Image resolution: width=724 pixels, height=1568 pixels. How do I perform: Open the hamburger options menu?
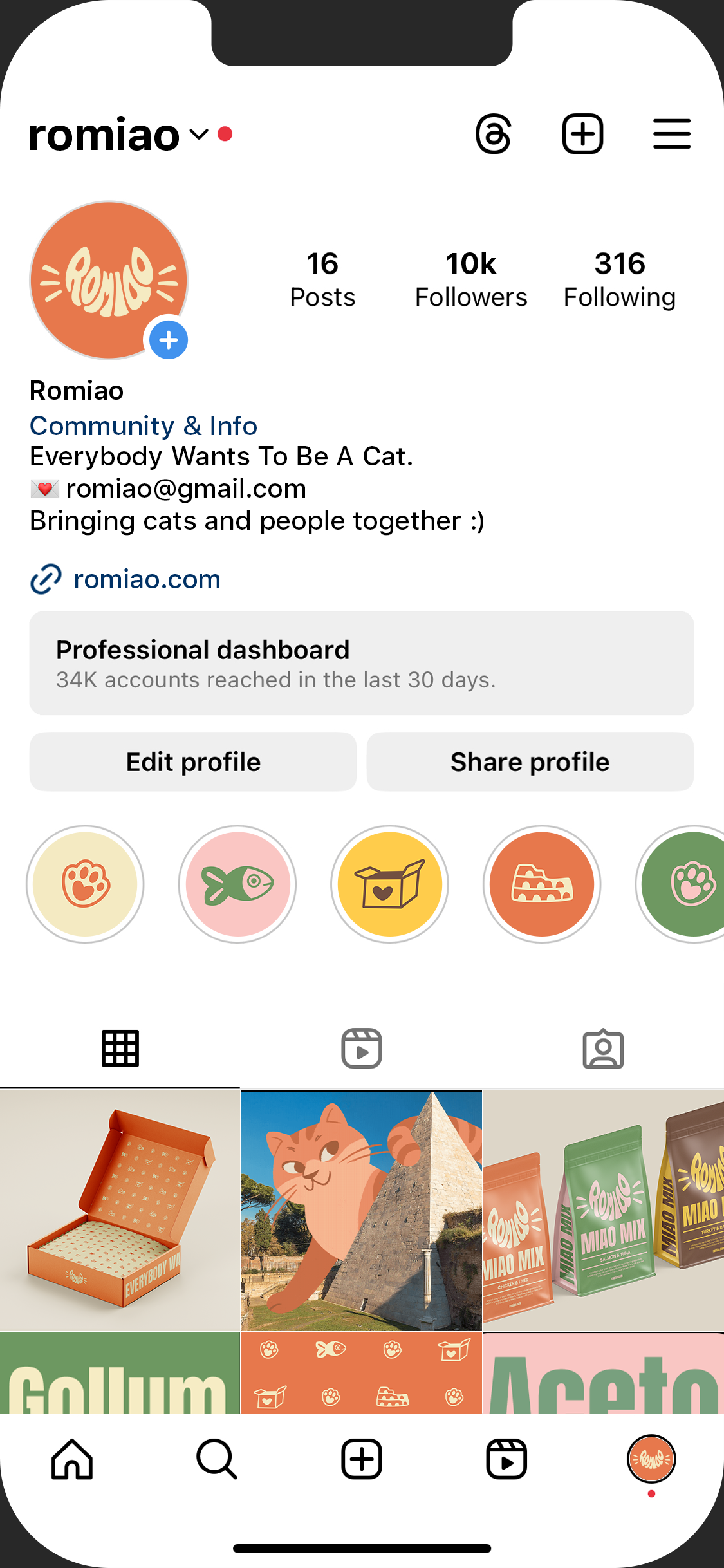click(x=672, y=133)
